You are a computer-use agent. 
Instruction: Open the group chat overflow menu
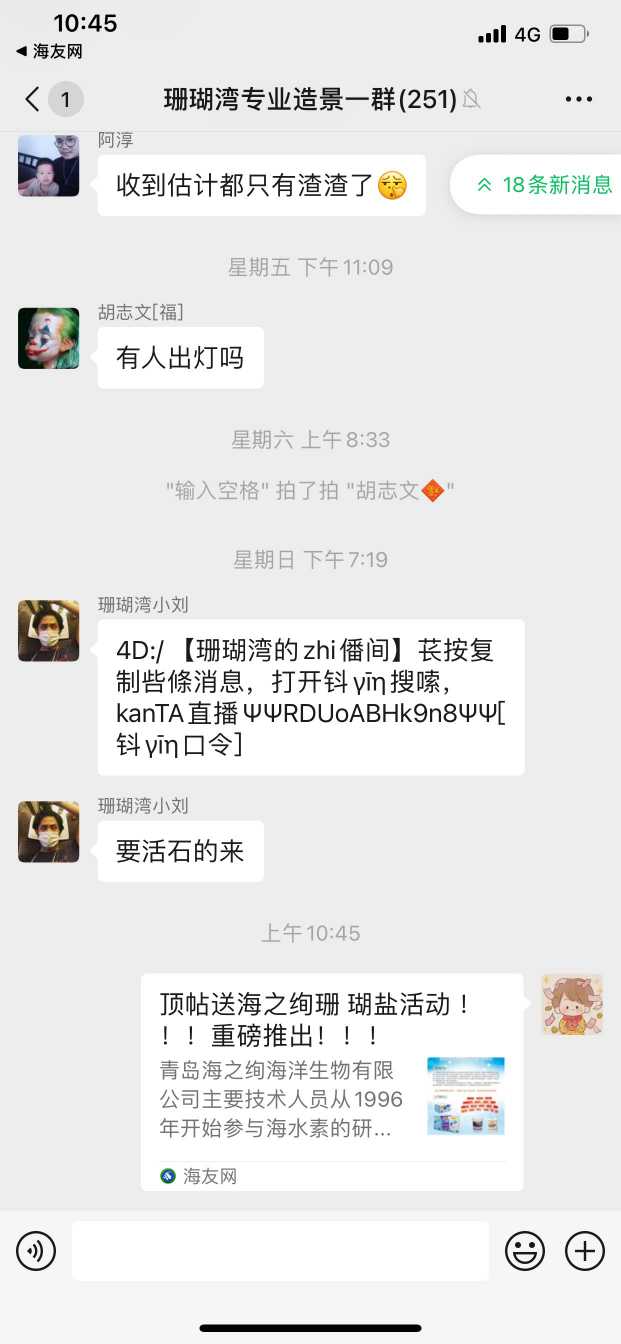[x=579, y=99]
